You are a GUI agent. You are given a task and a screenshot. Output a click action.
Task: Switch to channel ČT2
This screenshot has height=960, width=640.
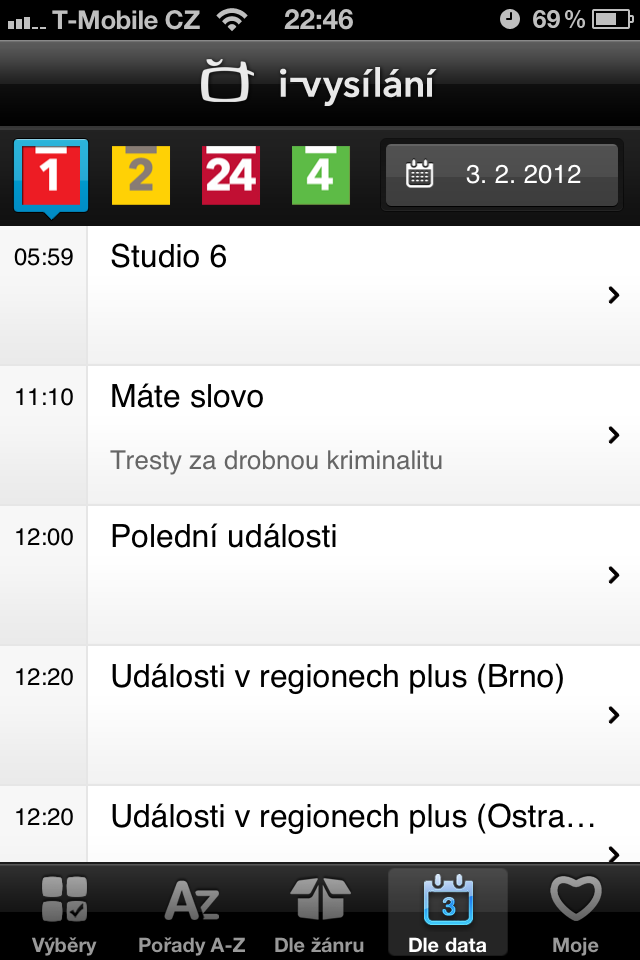pyautogui.click(x=140, y=175)
